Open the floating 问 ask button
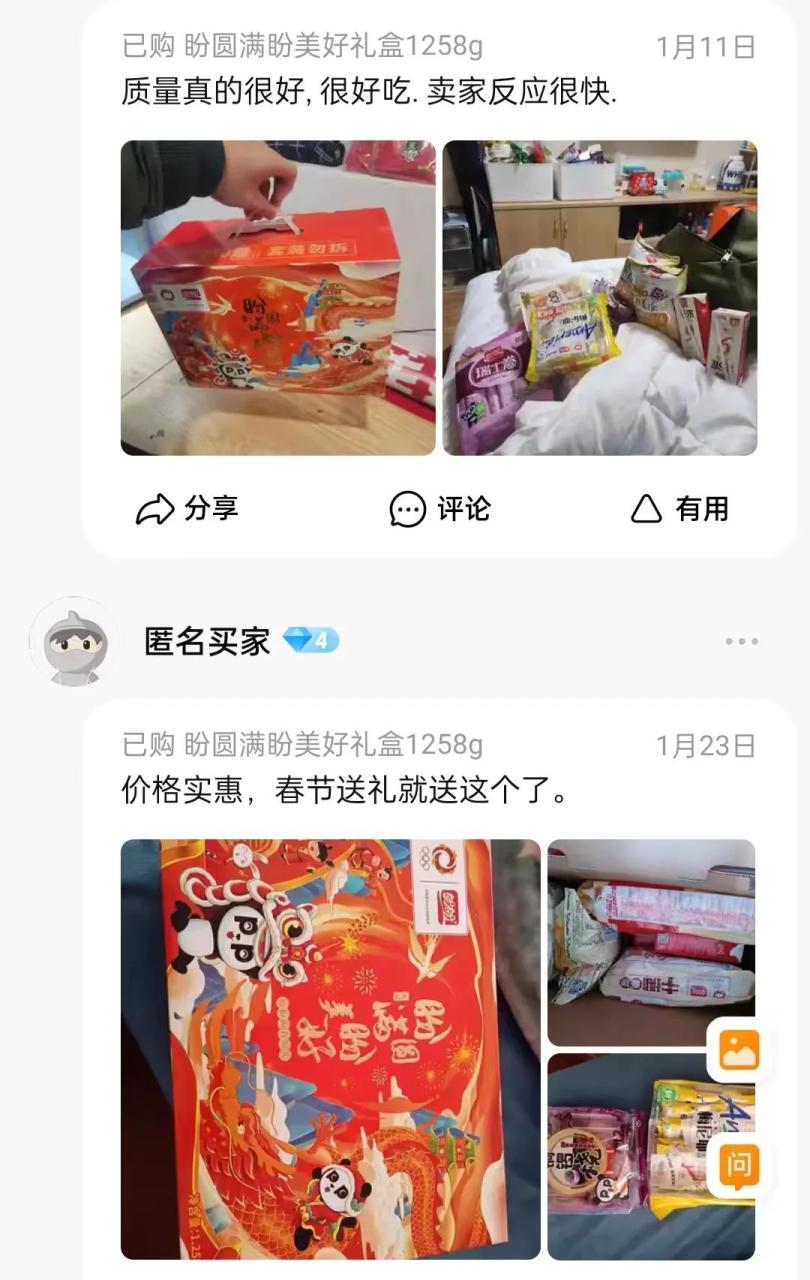Image resolution: width=810 pixels, height=1280 pixels. click(740, 1165)
